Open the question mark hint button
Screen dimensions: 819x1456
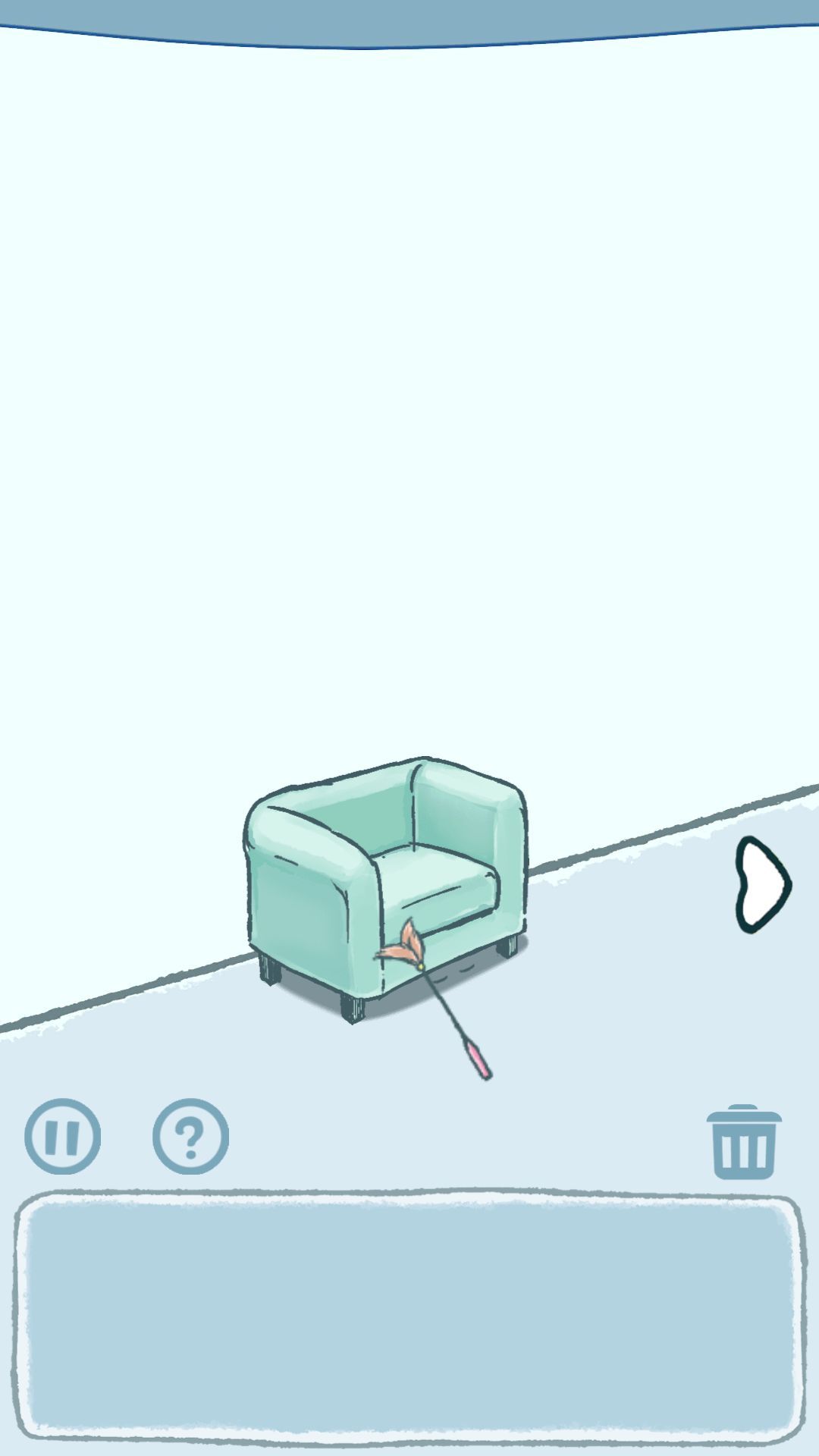click(190, 1136)
